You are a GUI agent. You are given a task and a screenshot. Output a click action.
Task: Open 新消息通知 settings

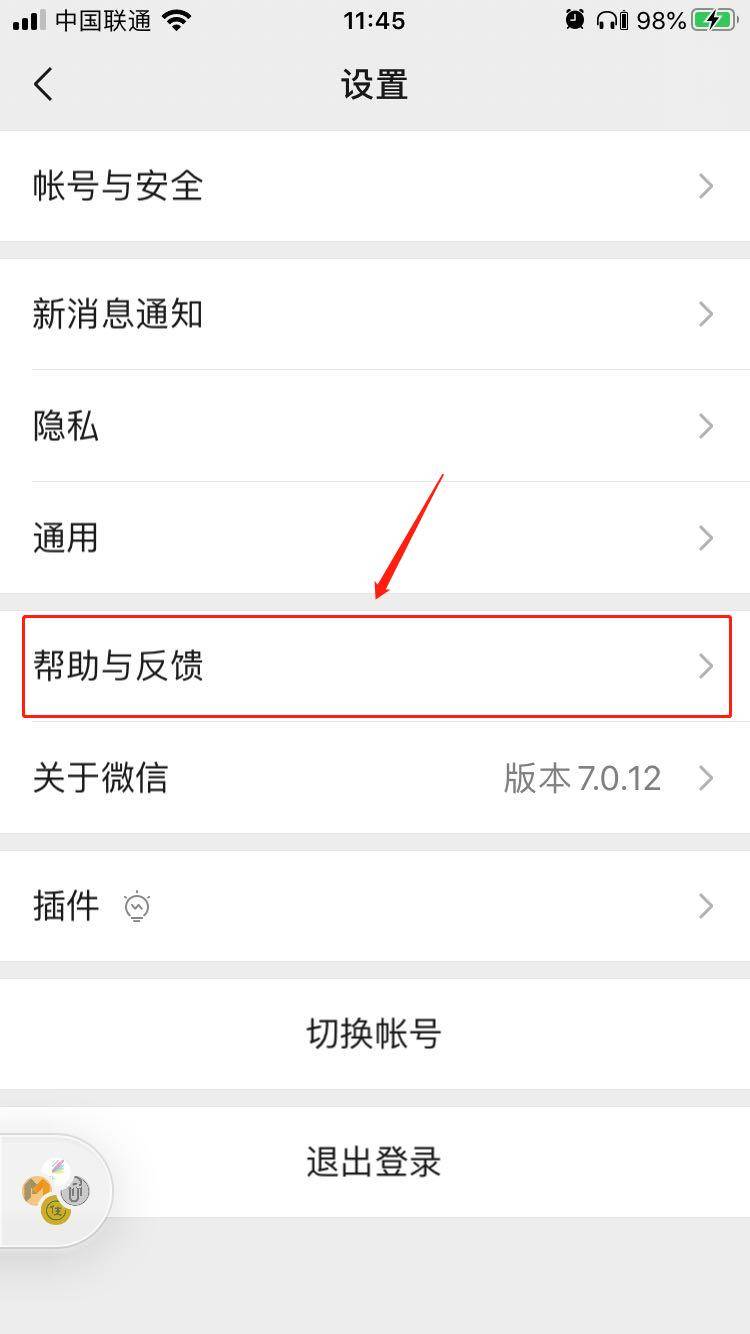375,315
